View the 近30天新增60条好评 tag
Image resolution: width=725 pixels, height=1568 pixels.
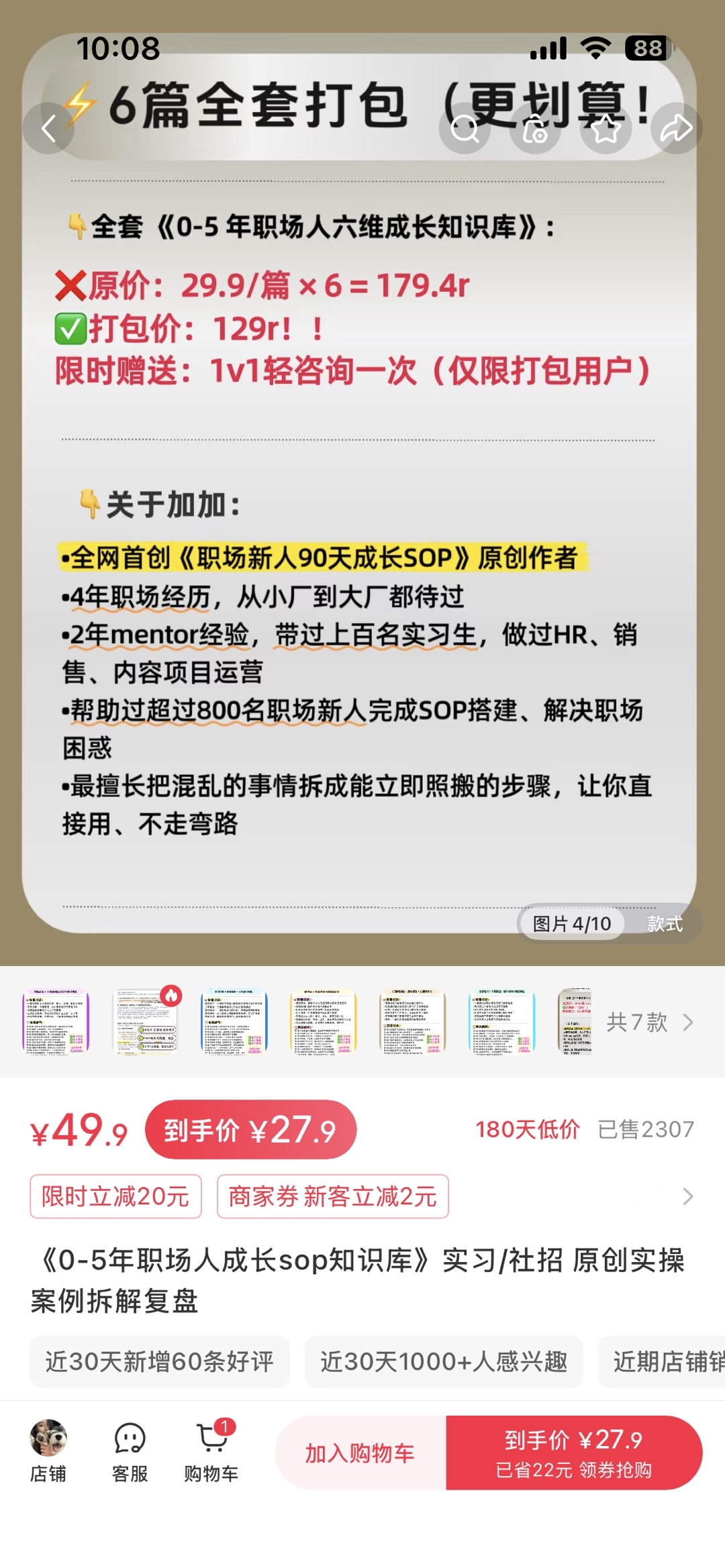click(x=160, y=1361)
